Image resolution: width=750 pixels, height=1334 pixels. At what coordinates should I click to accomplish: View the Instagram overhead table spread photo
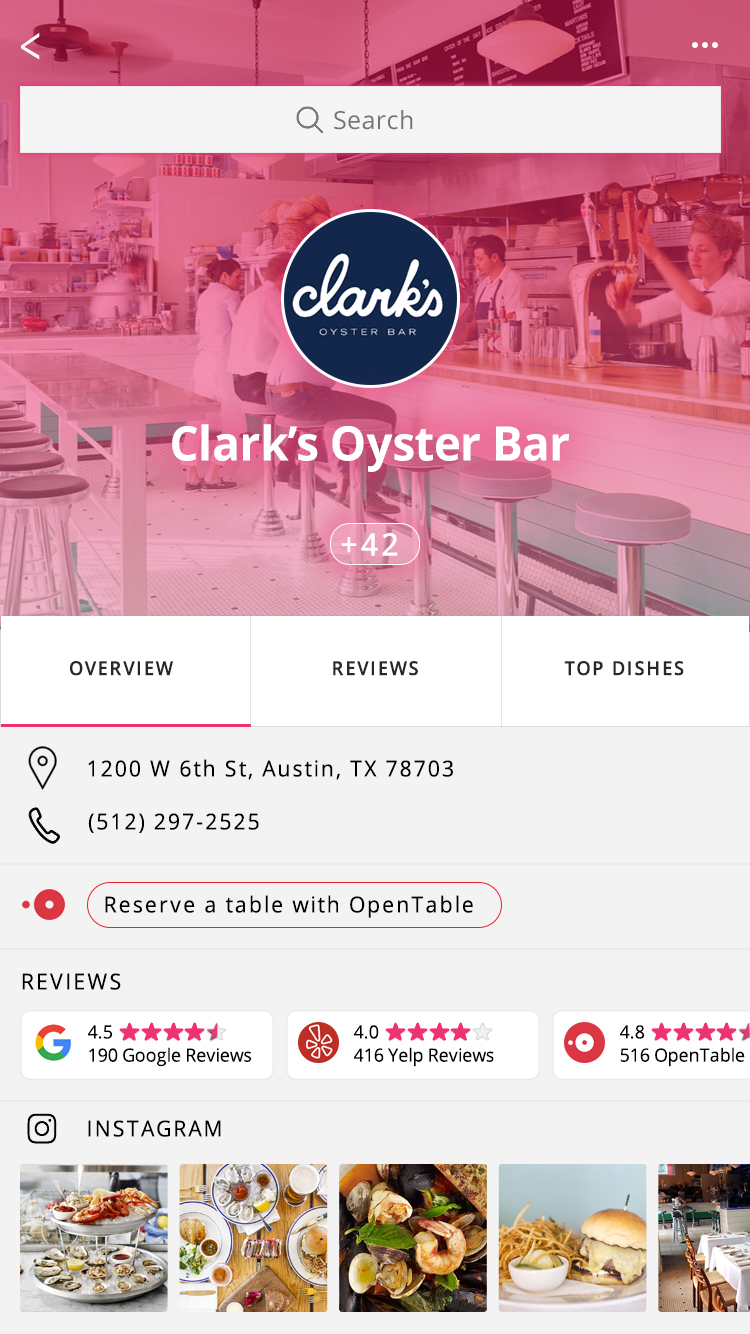(253, 1237)
